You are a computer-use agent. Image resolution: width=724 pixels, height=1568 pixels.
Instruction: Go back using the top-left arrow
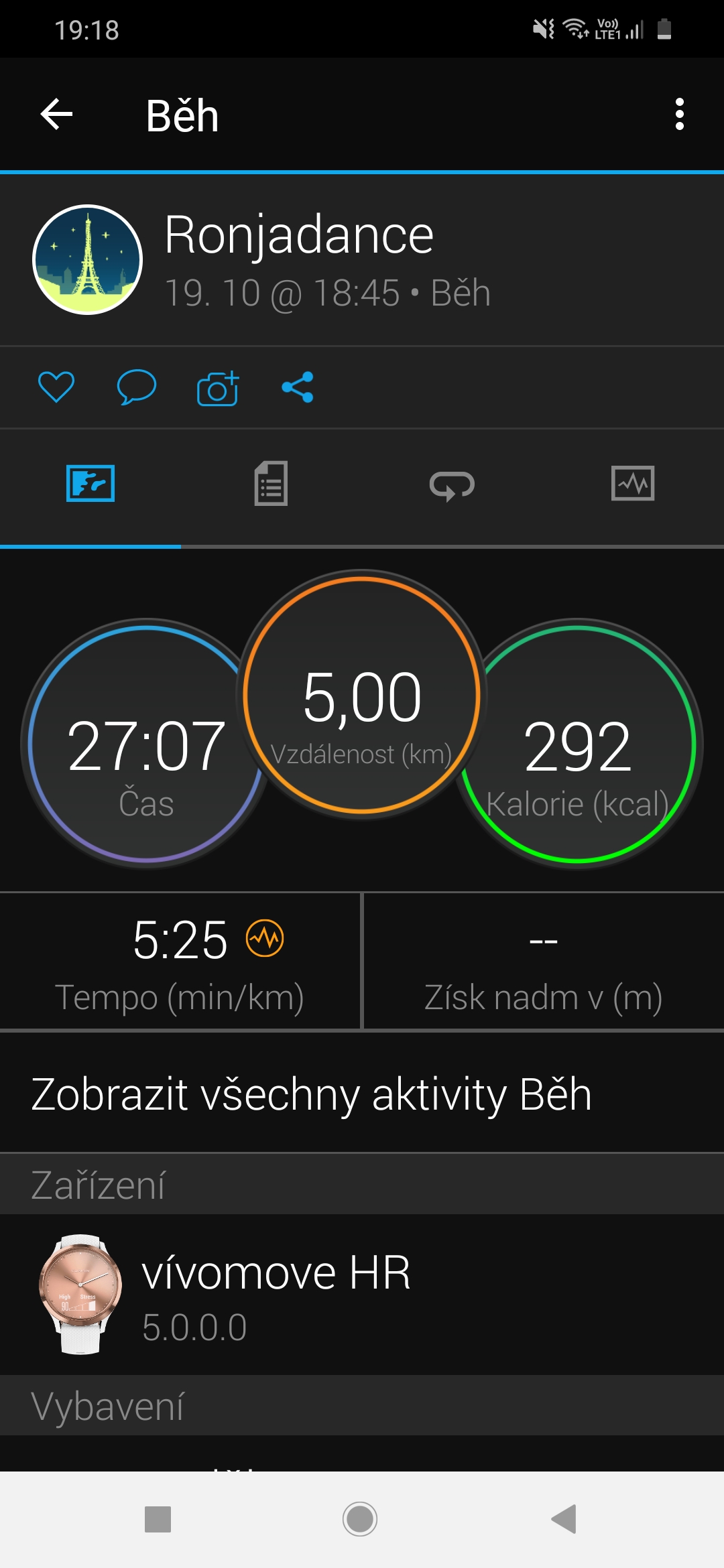56,115
